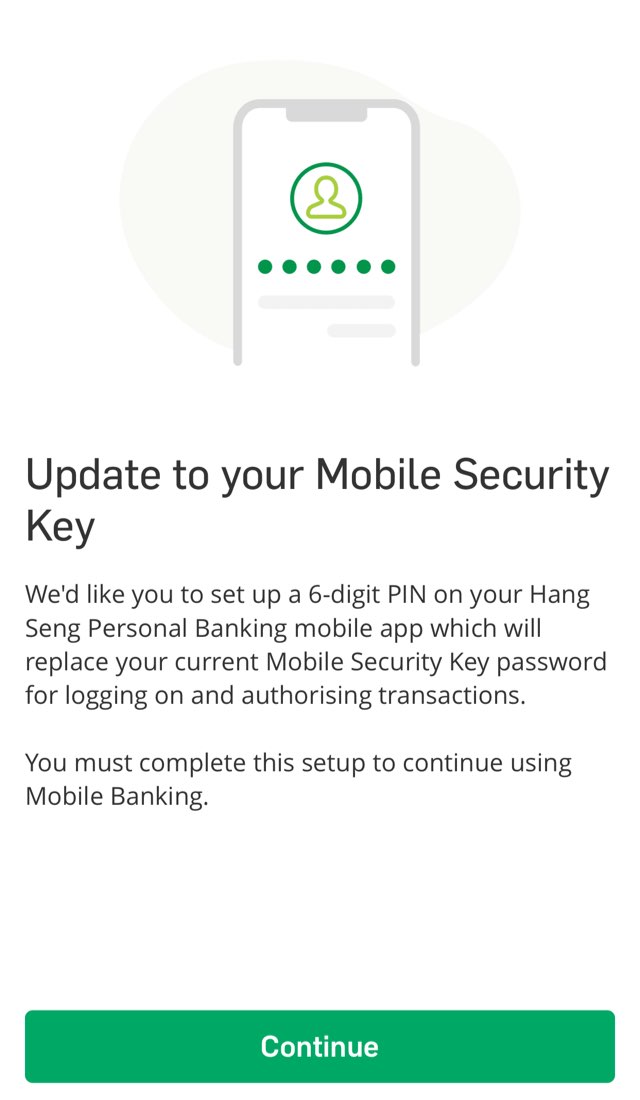Tap Continue to set up PIN
The image size is (640, 1100).
tap(320, 1046)
